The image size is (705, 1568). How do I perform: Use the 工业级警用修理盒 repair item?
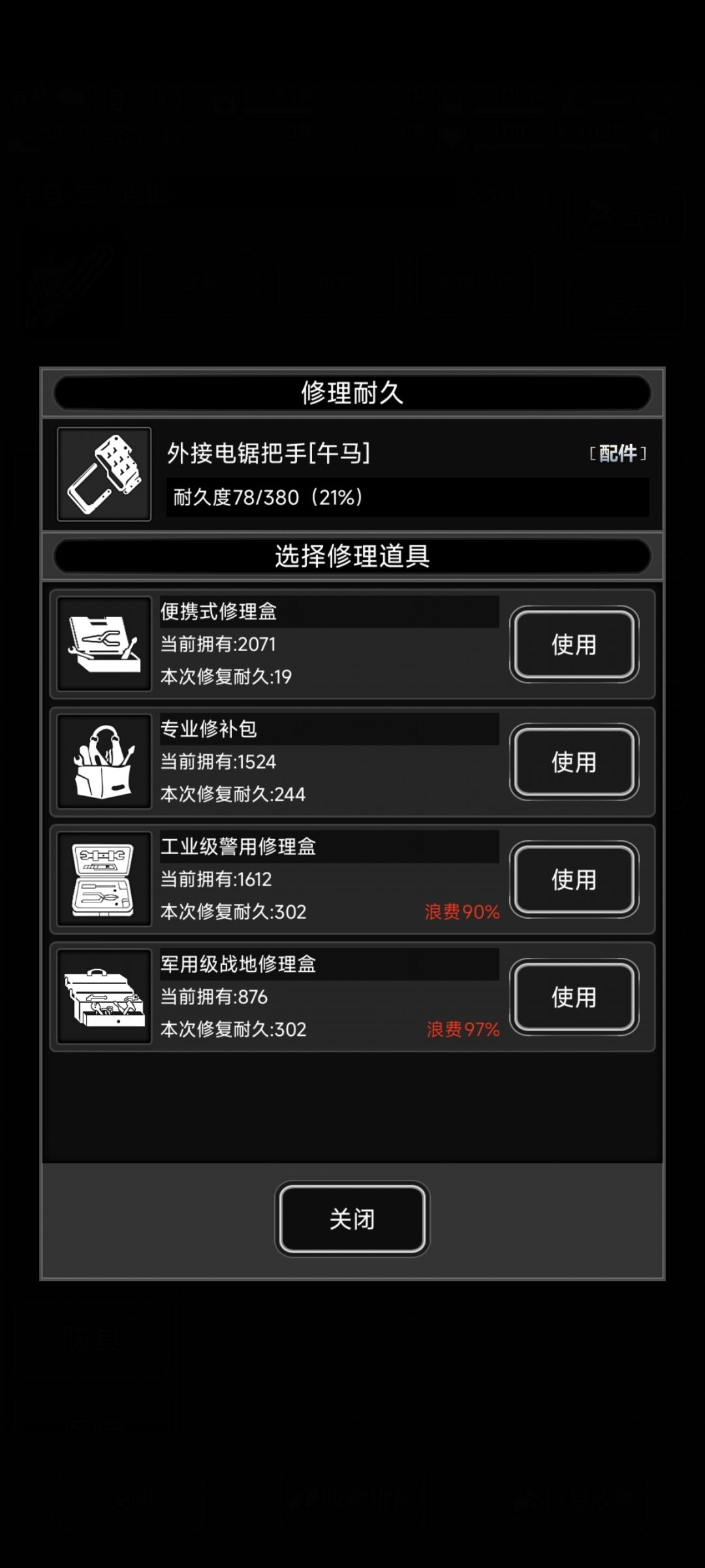pos(574,880)
